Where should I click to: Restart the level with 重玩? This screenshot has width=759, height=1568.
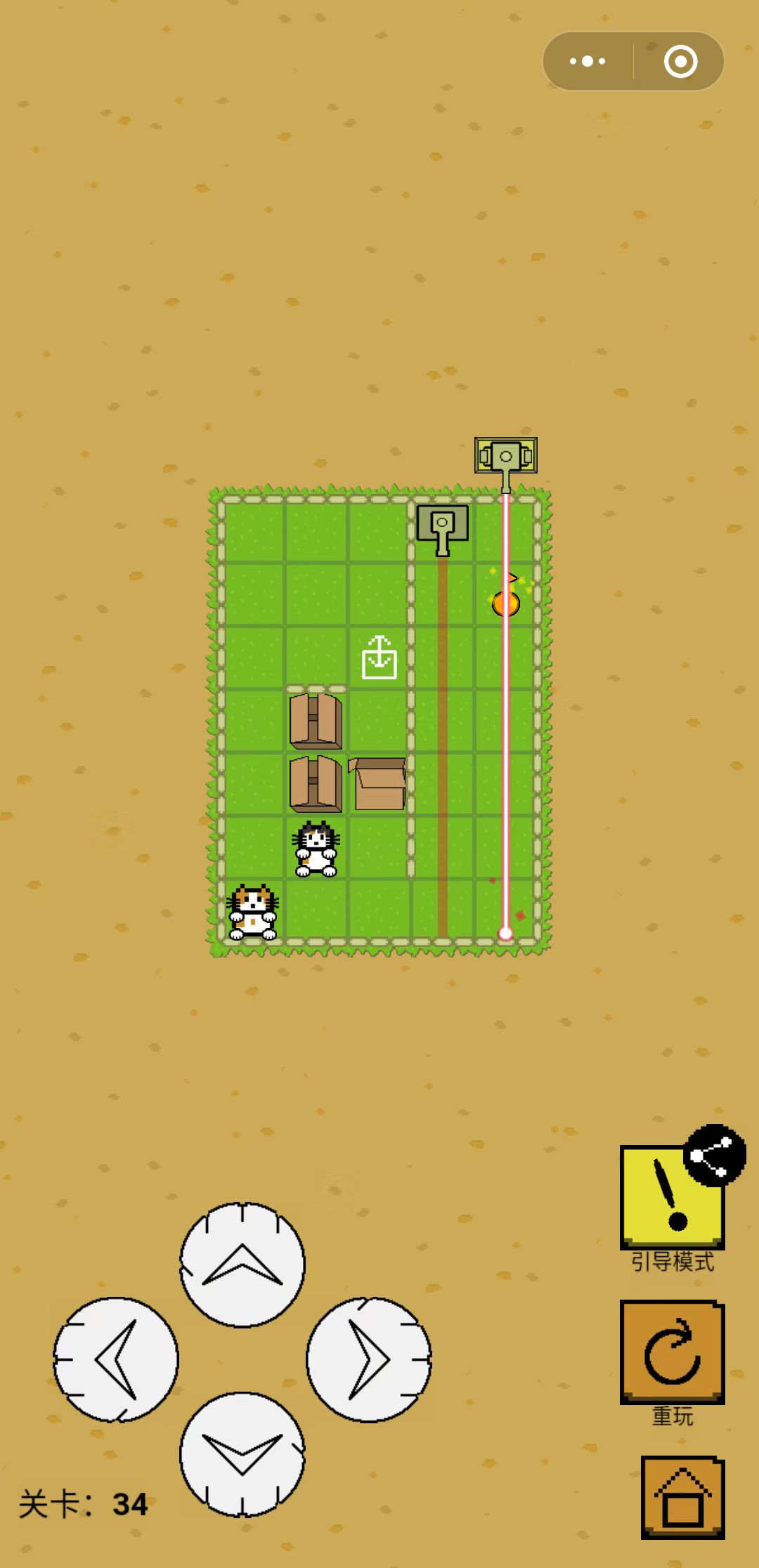coord(672,1352)
